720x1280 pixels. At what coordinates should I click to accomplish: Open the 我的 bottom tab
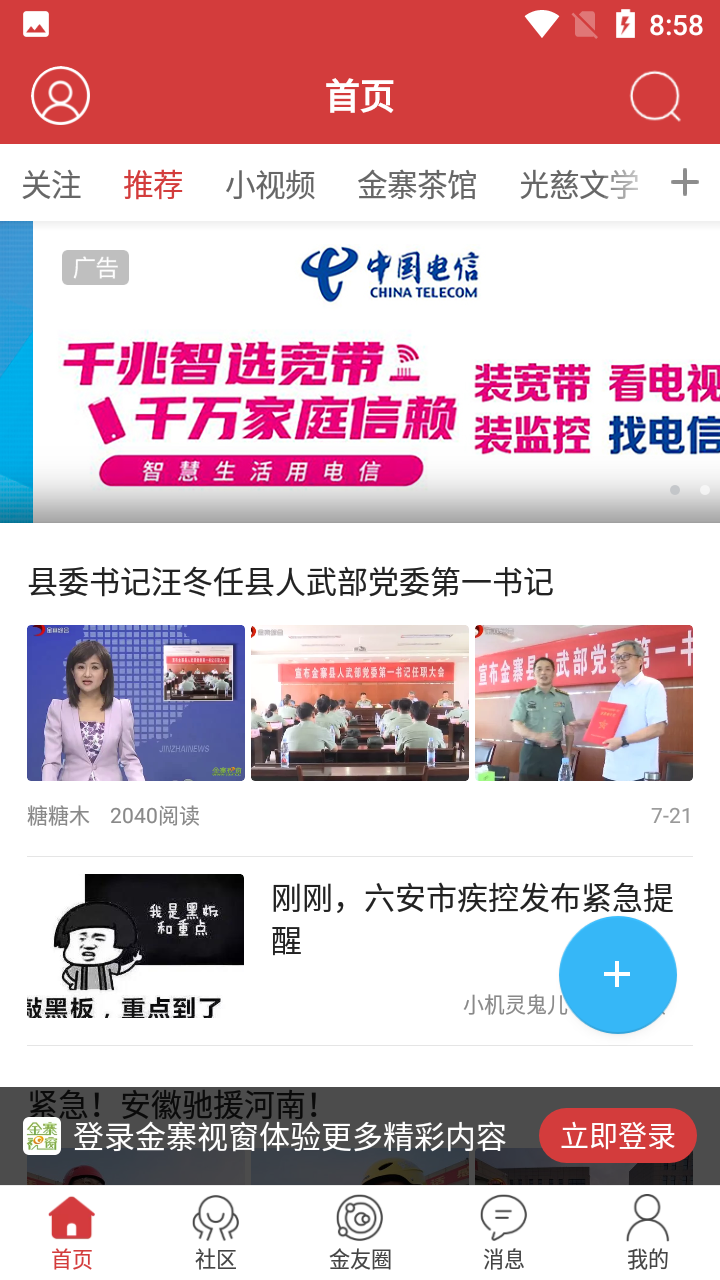(x=647, y=1232)
